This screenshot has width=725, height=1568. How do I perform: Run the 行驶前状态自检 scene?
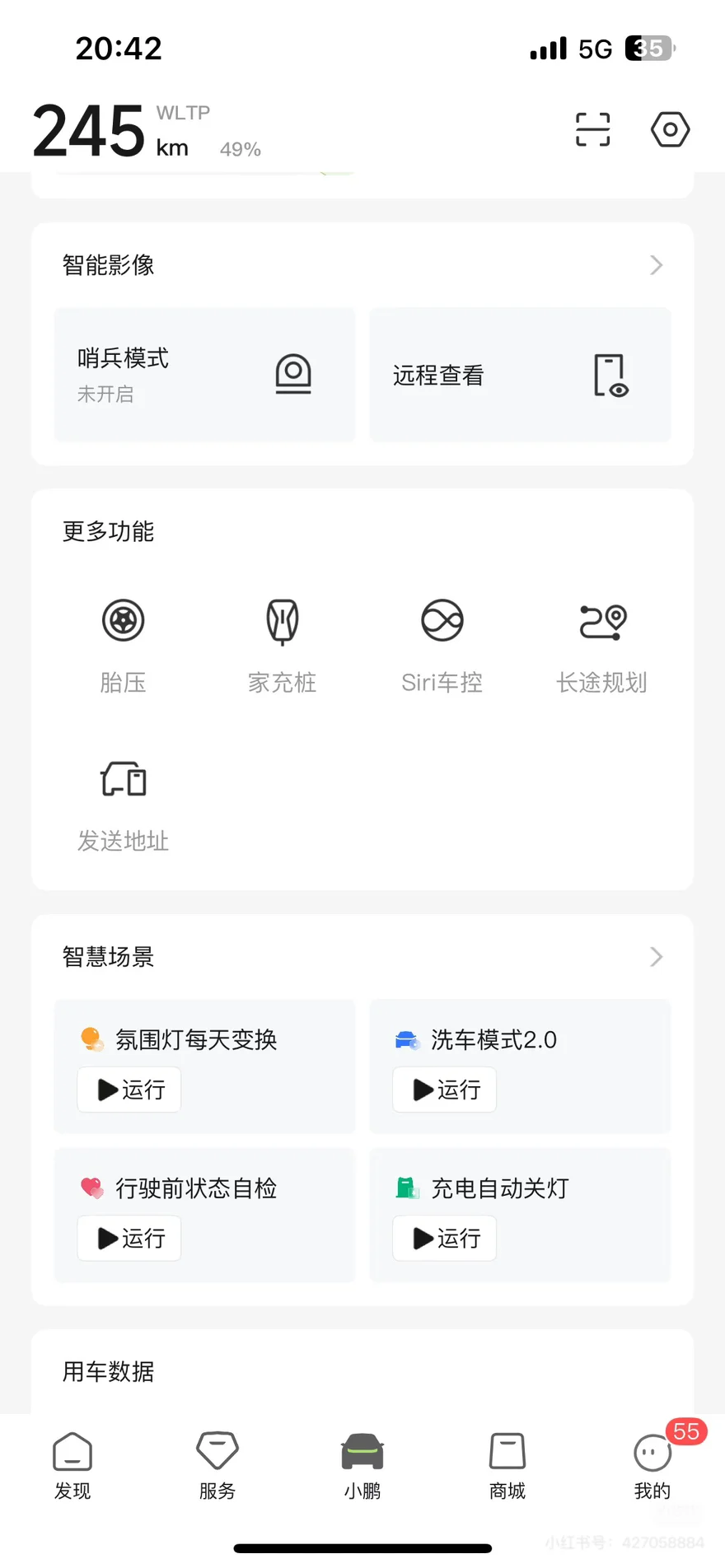pyautogui.click(x=129, y=1238)
